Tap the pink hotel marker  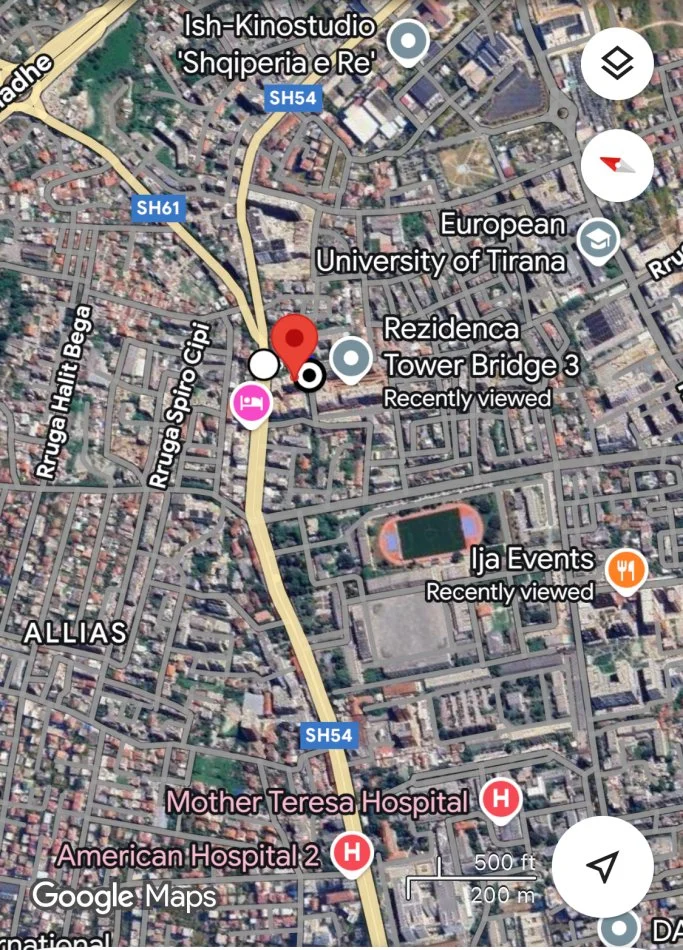[250, 403]
